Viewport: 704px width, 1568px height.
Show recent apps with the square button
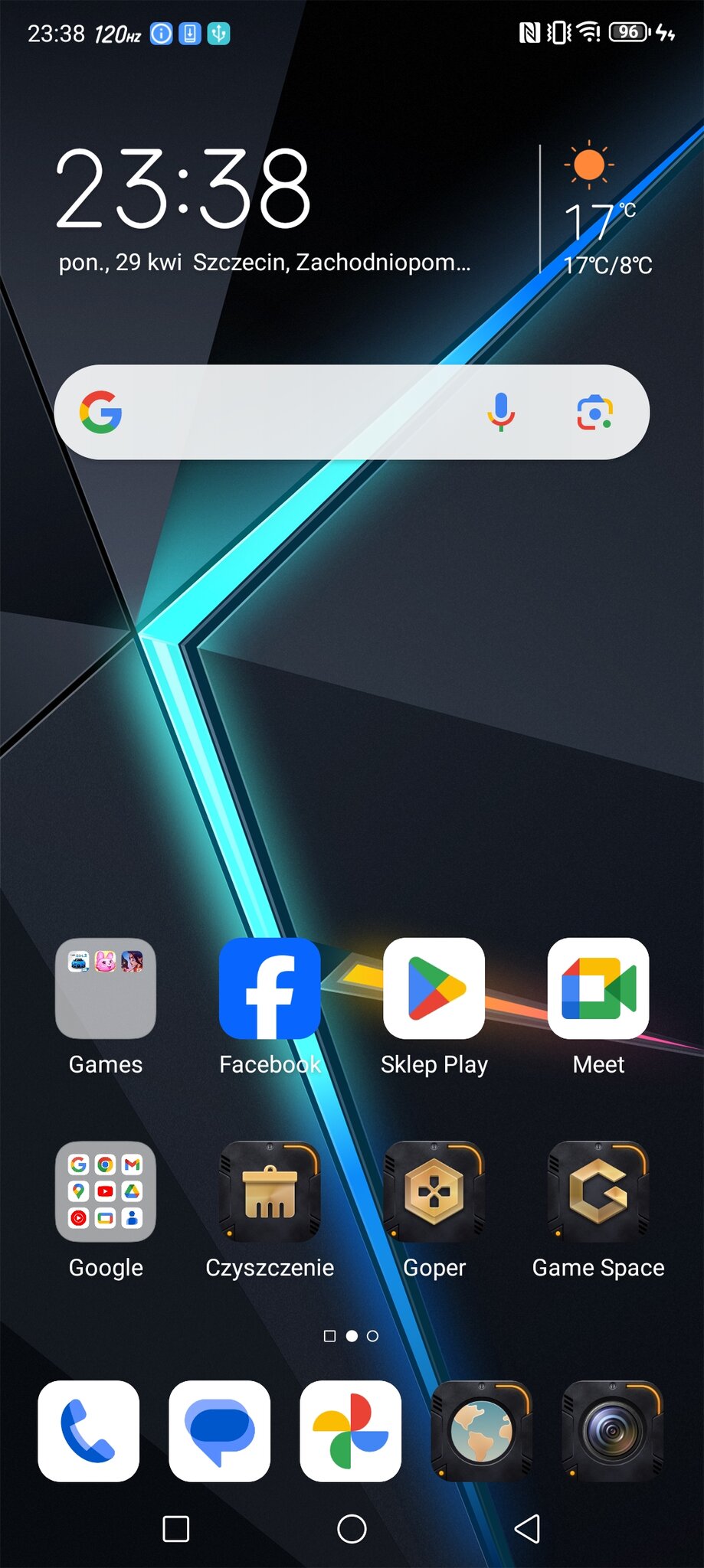click(x=176, y=1529)
